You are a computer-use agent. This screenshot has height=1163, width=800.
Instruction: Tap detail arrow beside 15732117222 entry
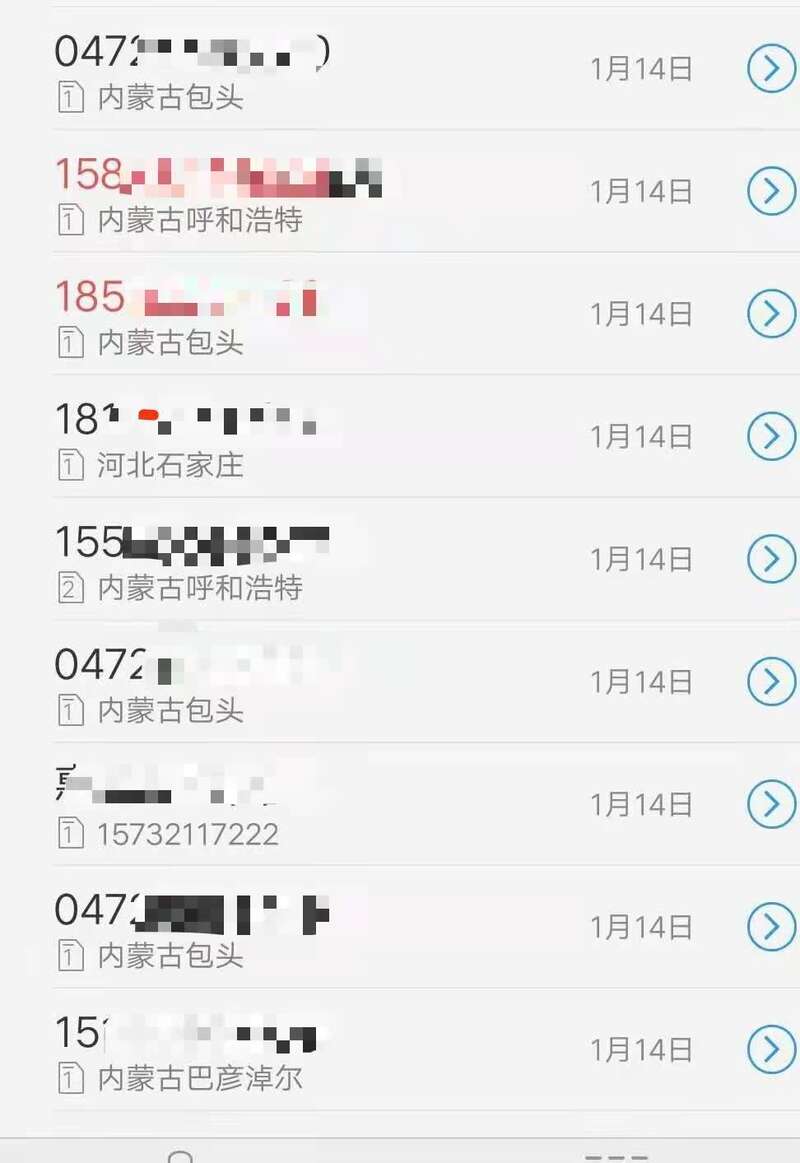click(x=771, y=804)
